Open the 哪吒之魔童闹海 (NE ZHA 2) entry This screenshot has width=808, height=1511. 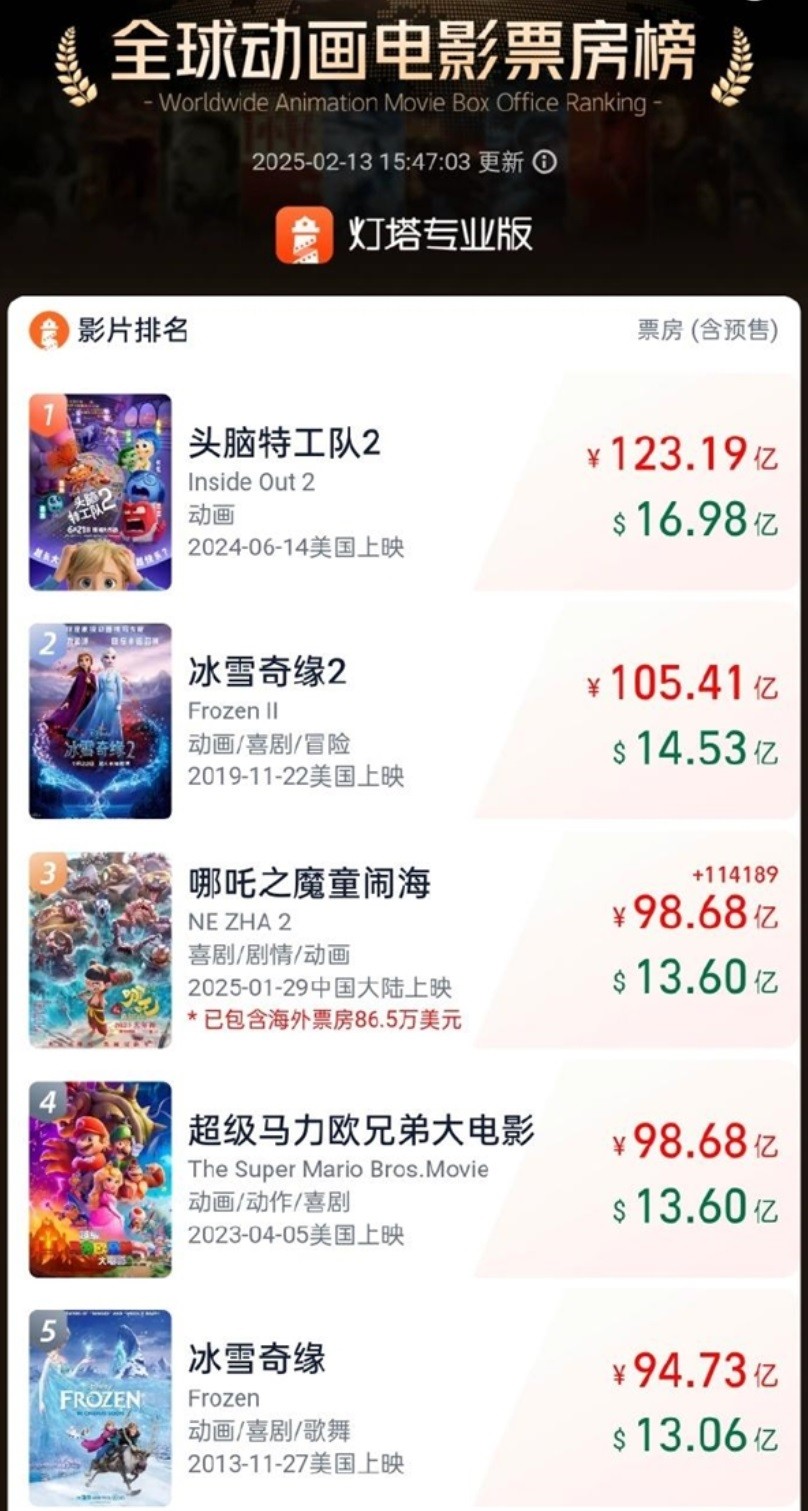click(404, 949)
